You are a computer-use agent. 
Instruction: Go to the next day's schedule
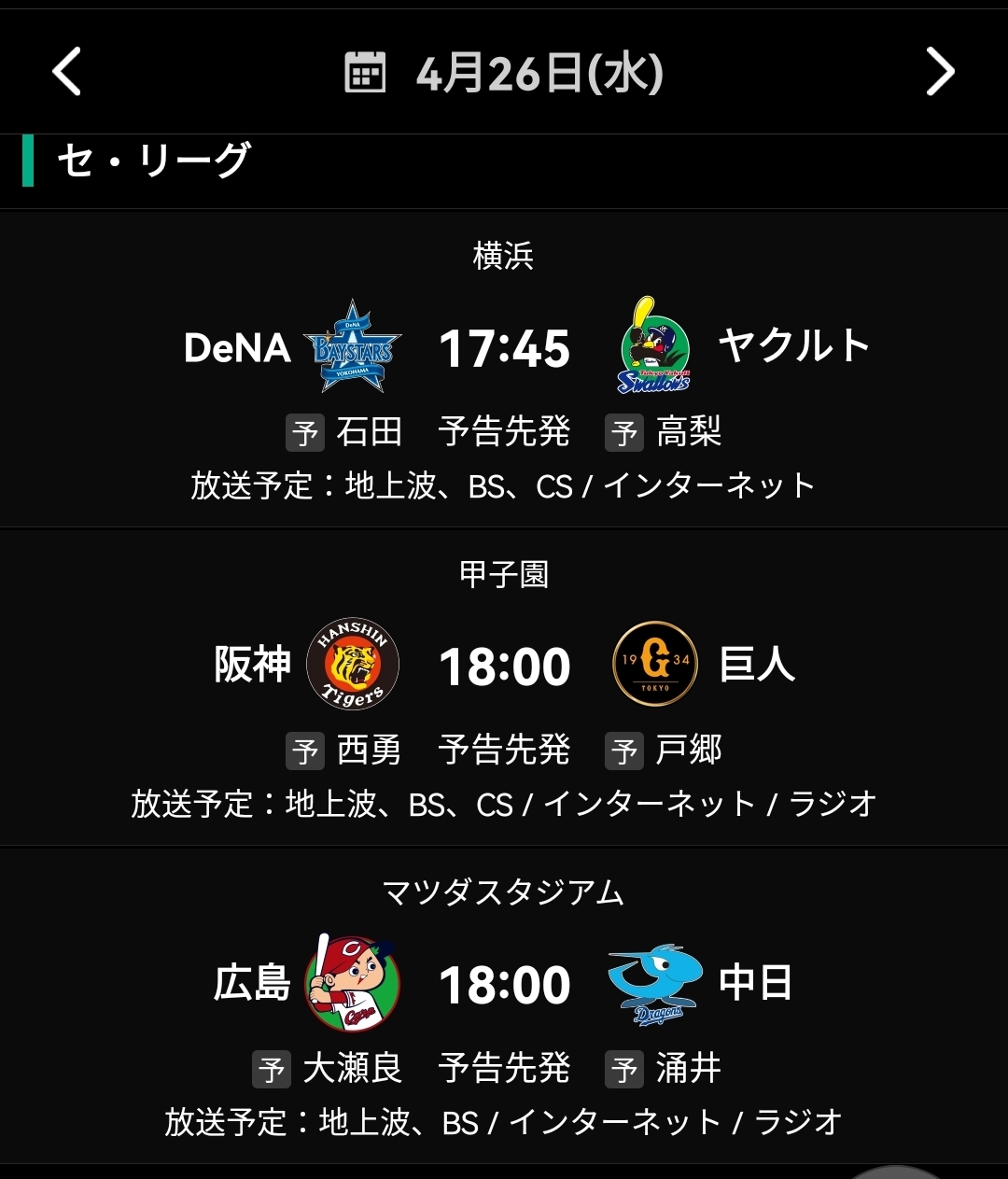point(940,73)
